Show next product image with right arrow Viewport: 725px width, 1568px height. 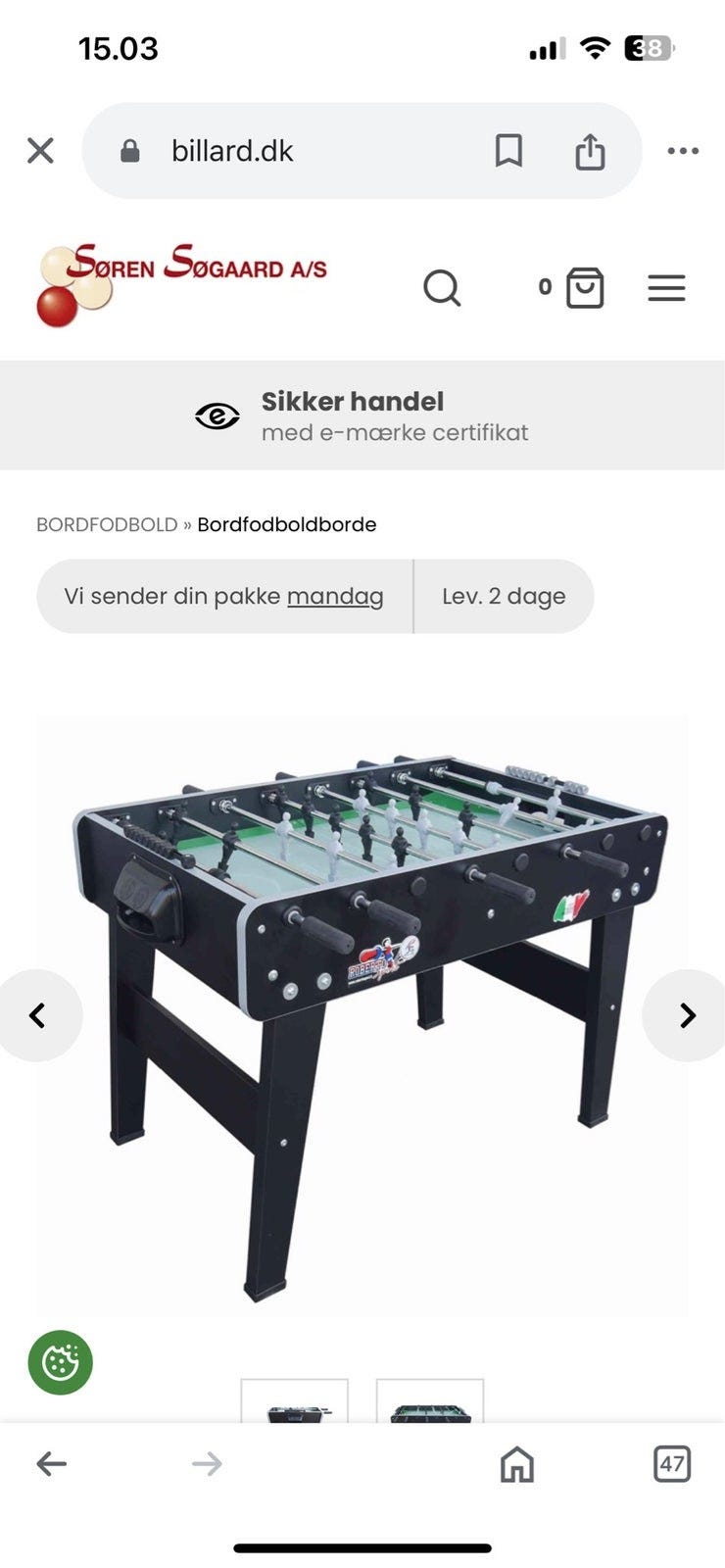(x=685, y=1015)
